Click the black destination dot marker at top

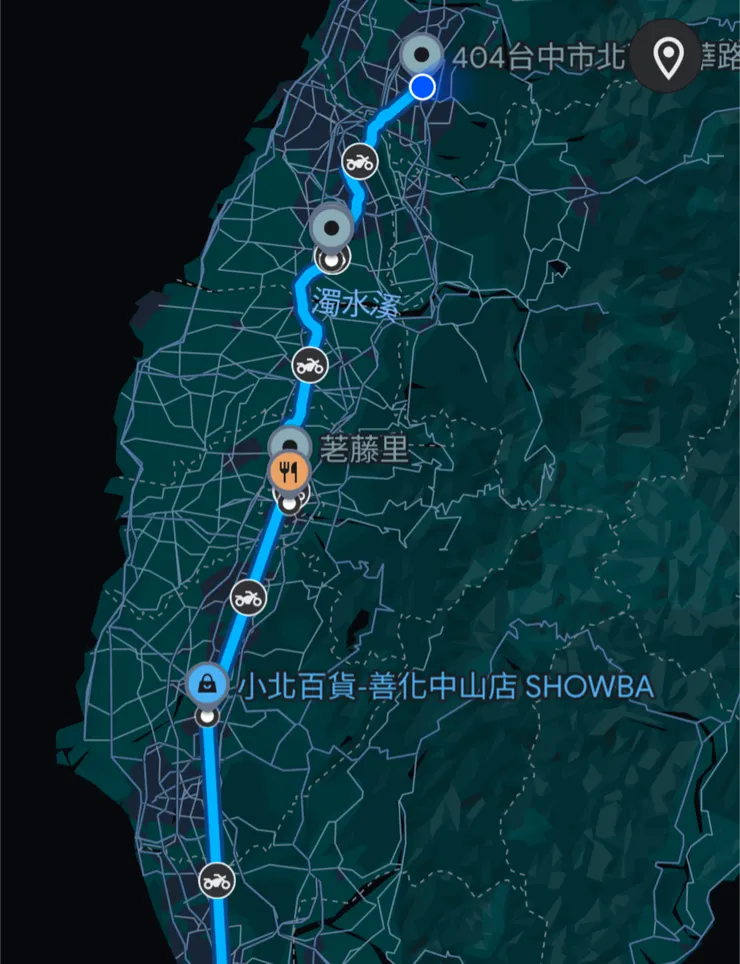(424, 57)
